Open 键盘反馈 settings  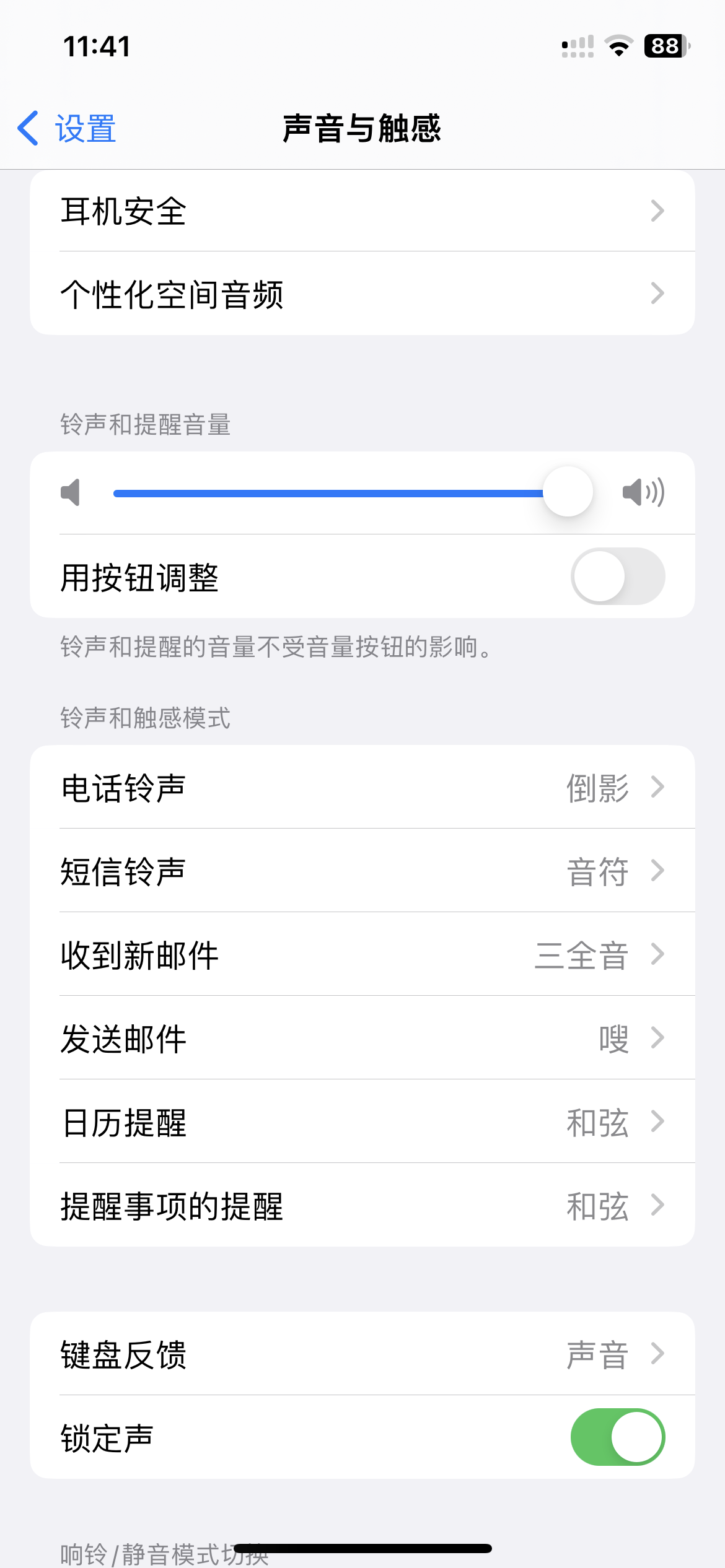362,1354
